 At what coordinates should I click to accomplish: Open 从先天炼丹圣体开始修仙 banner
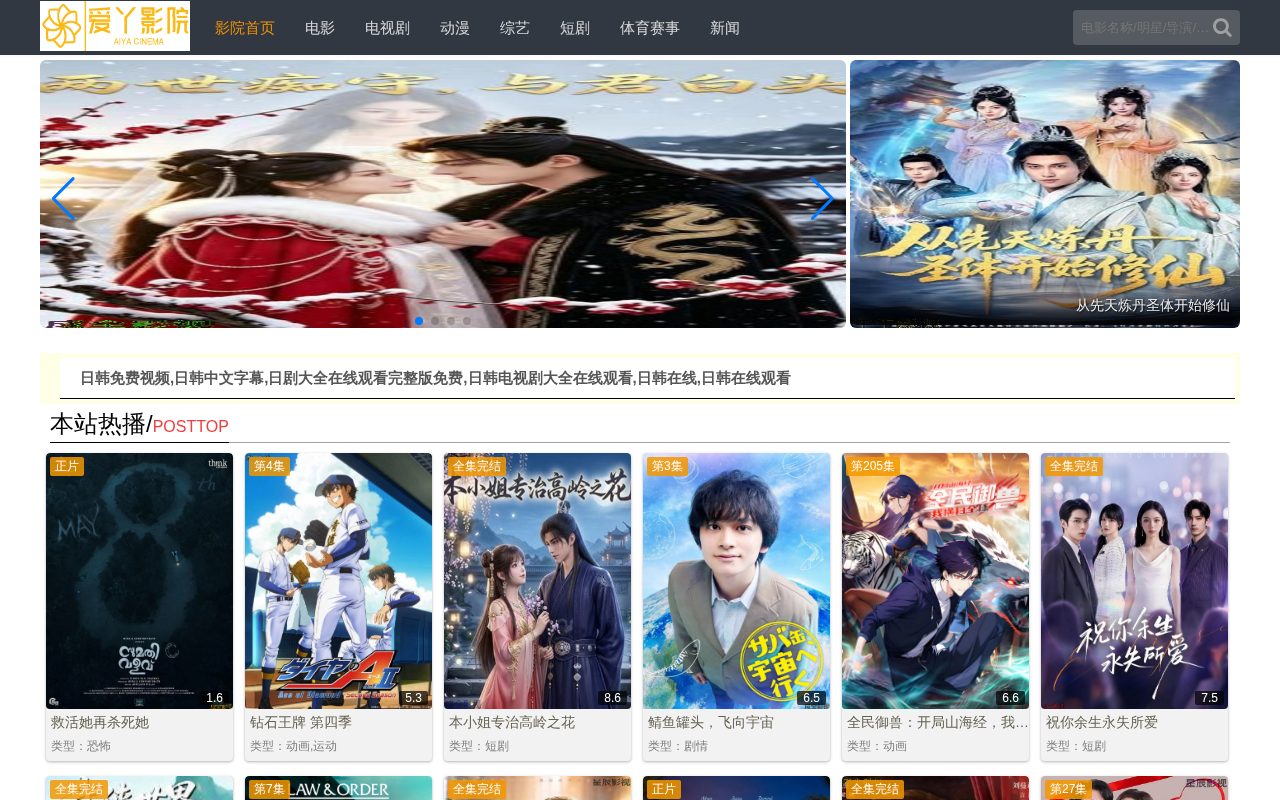1045,194
